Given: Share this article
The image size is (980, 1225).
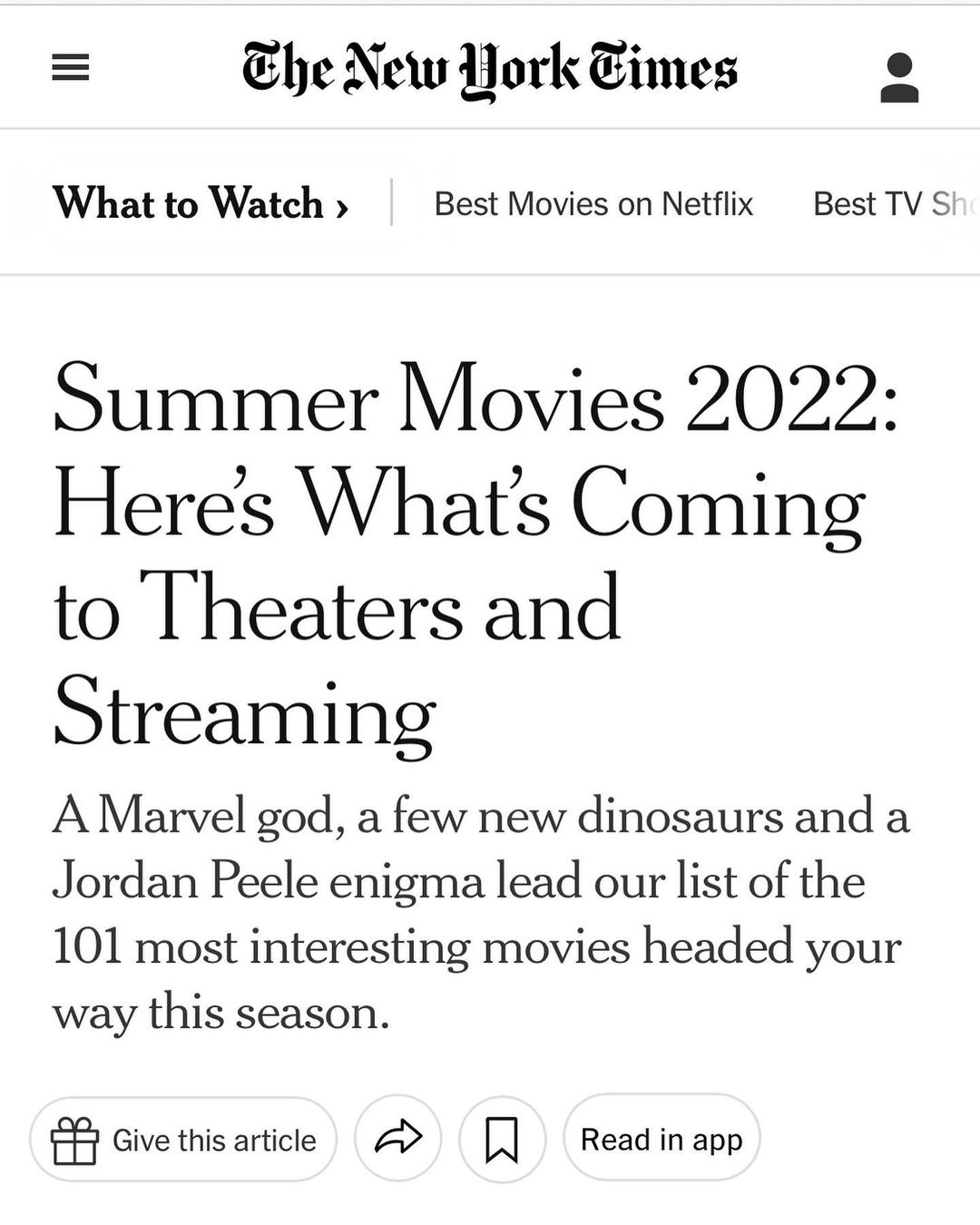Looking at the screenshot, I should (398, 1140).
